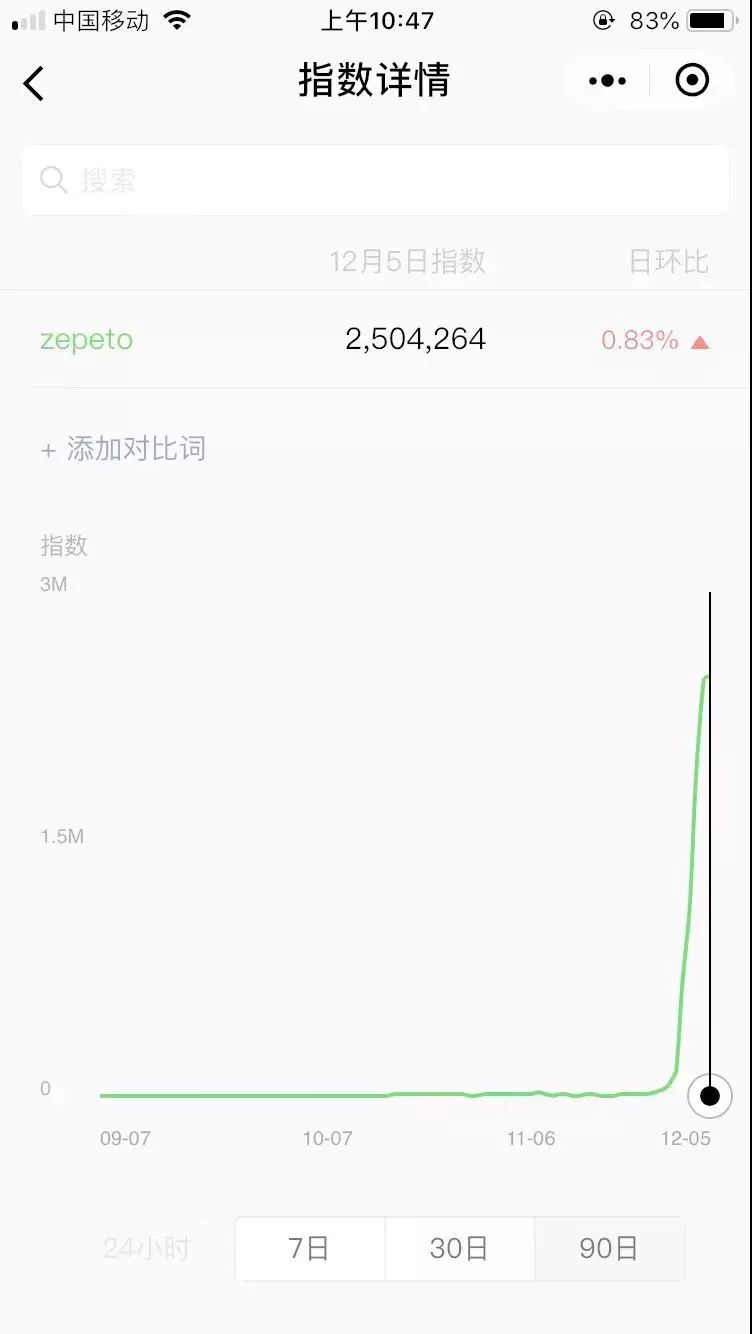Switch the chart to 7日
752x1334 pixels.
309,1248
